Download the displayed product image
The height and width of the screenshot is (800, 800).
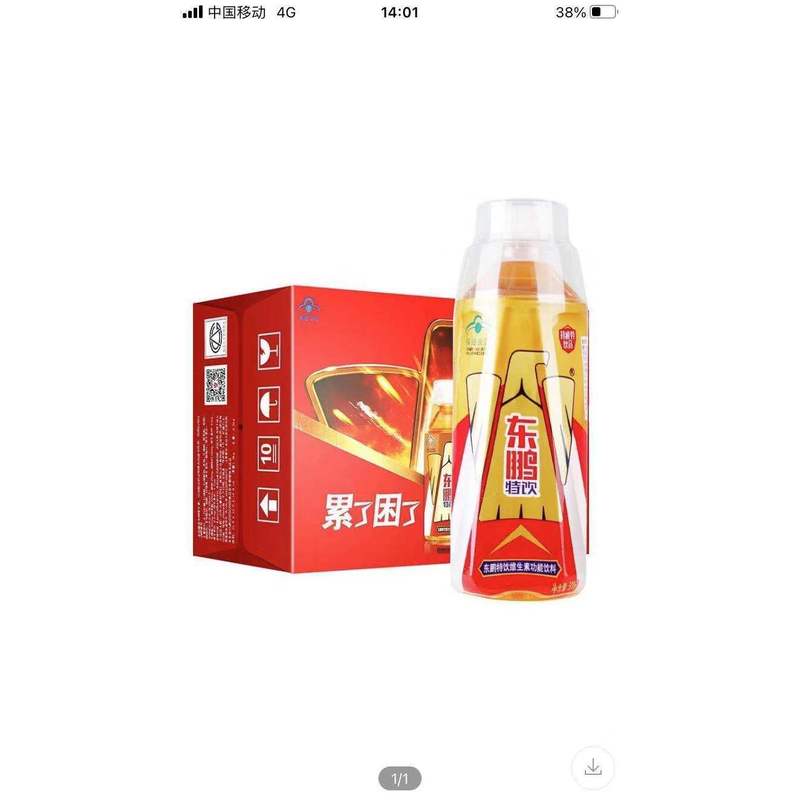[x=592, y=768]
